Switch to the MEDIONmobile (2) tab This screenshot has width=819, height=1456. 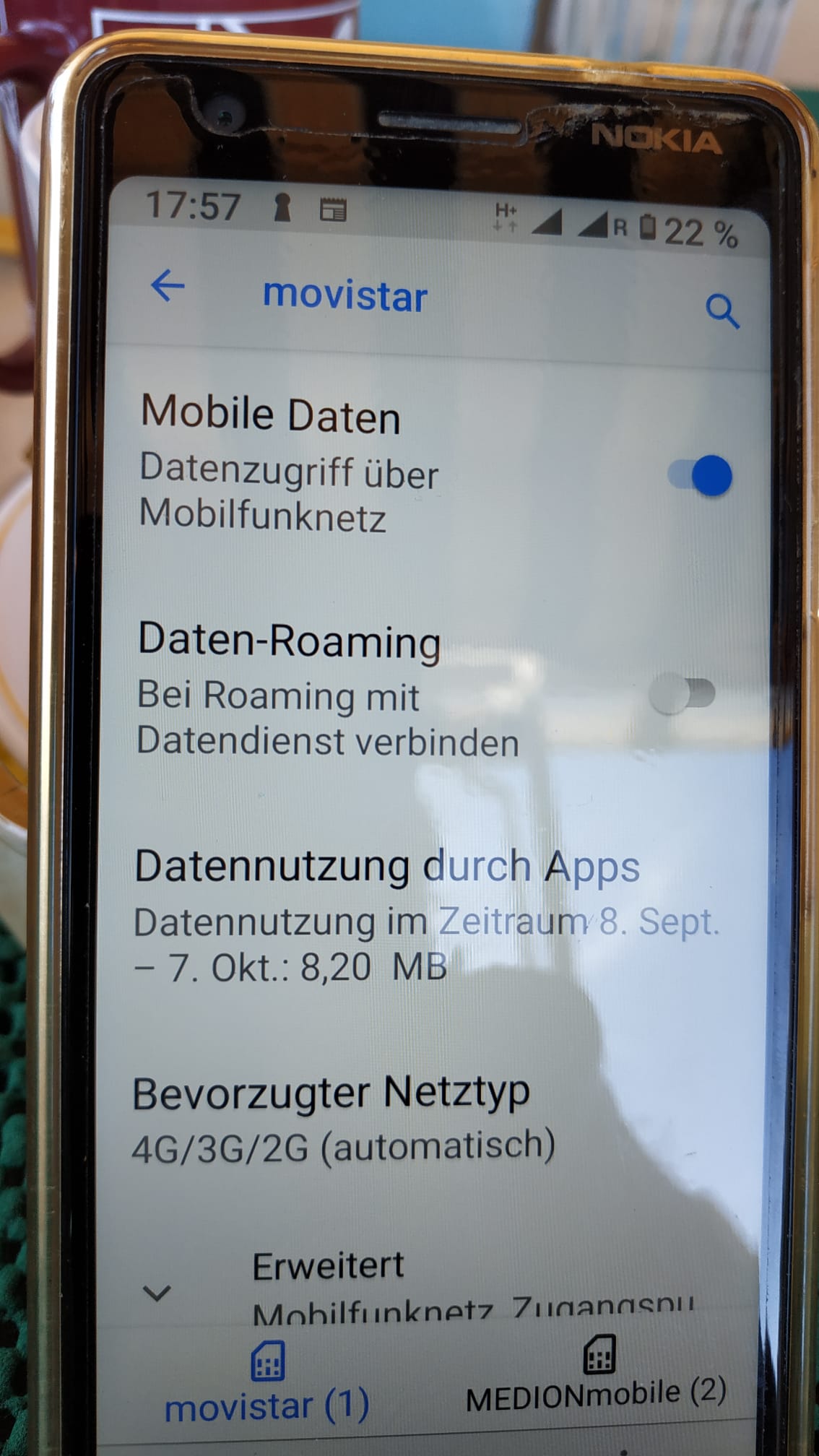click(x=597, y=1376)
